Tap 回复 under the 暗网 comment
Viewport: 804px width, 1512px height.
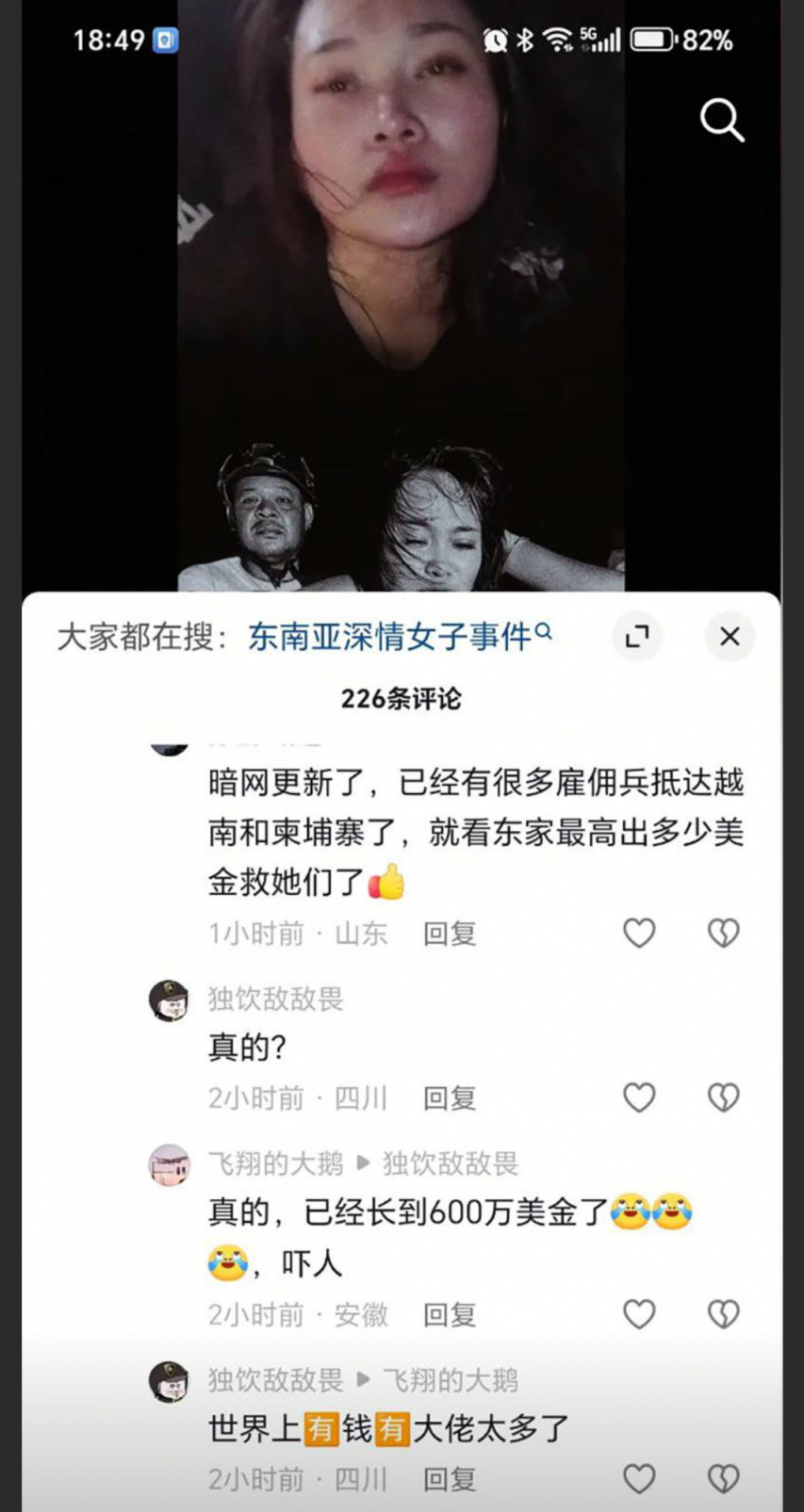[449, 934]
